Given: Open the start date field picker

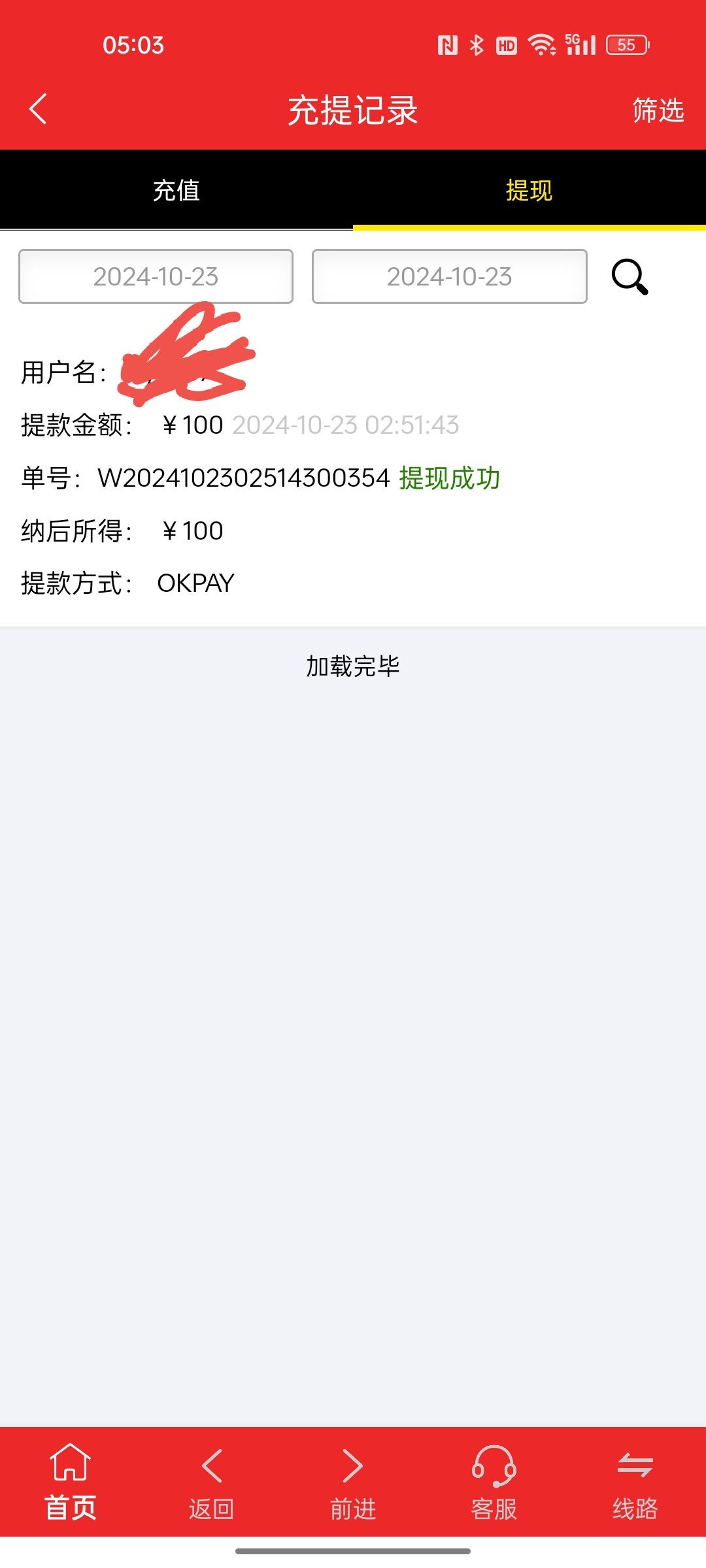Looking at the screenshot, I should coord(156,276).
